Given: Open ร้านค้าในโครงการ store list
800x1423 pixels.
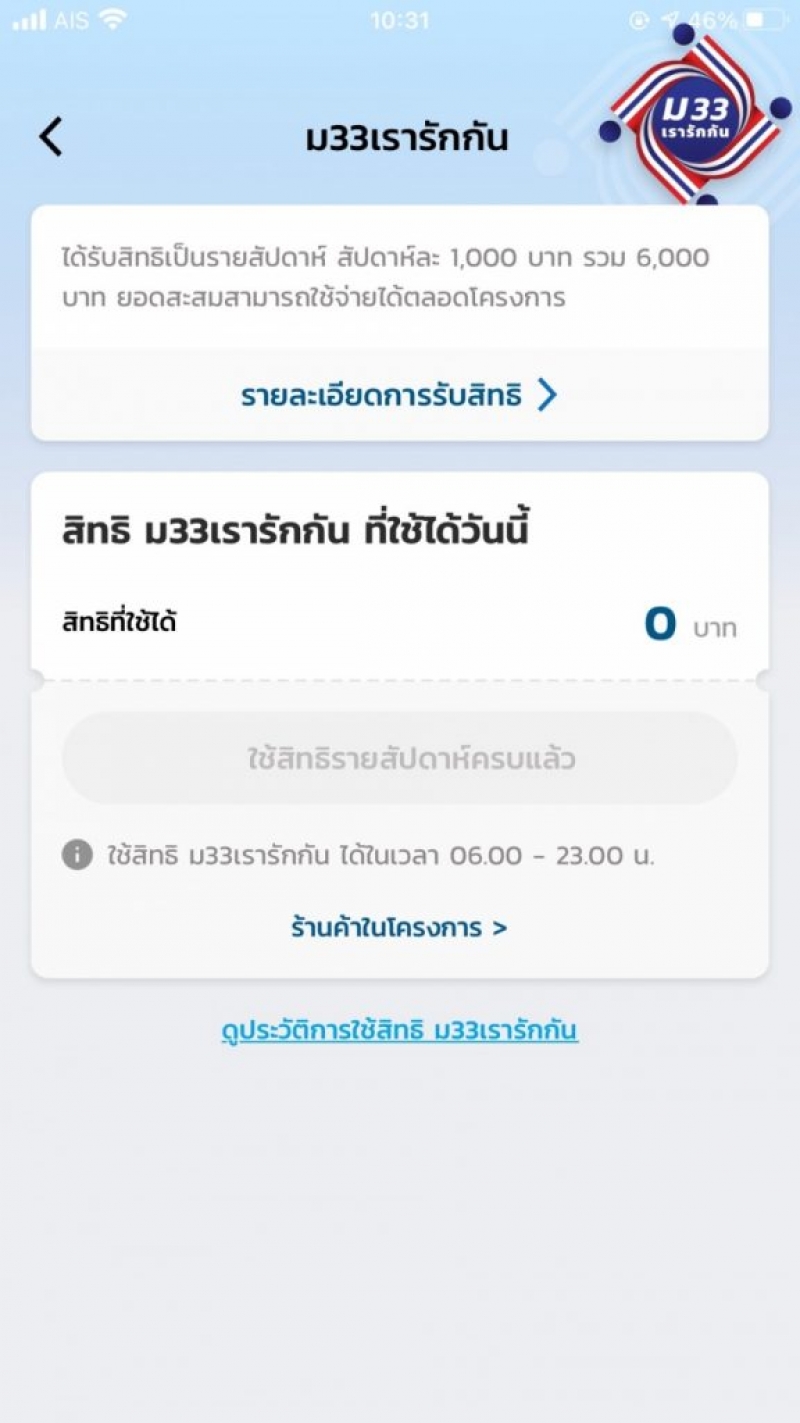Looking at the screenshot, I should pyautogui.click(x=399, y=928).
